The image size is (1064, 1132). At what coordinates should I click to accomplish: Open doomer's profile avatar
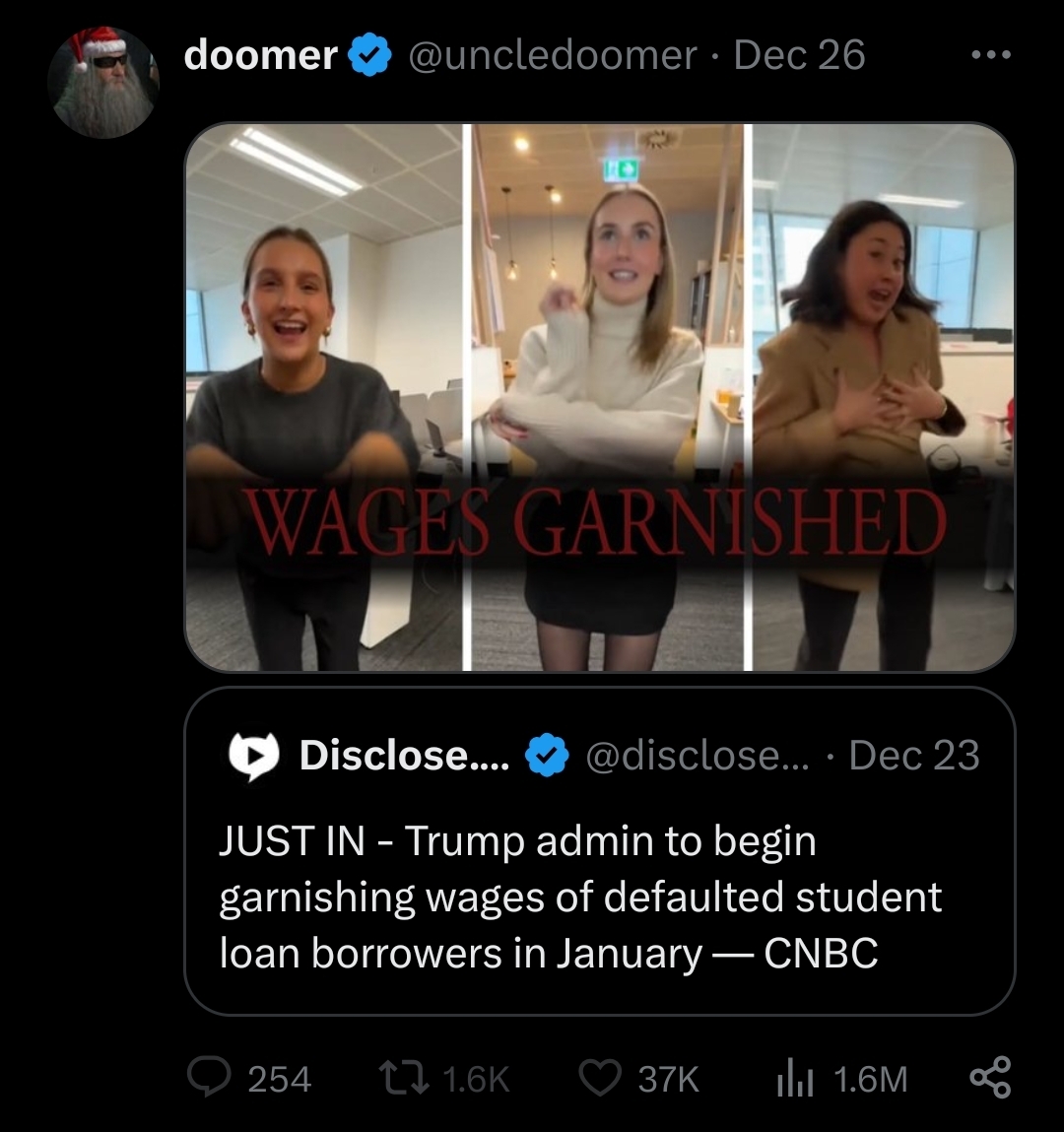pos(105,83)
